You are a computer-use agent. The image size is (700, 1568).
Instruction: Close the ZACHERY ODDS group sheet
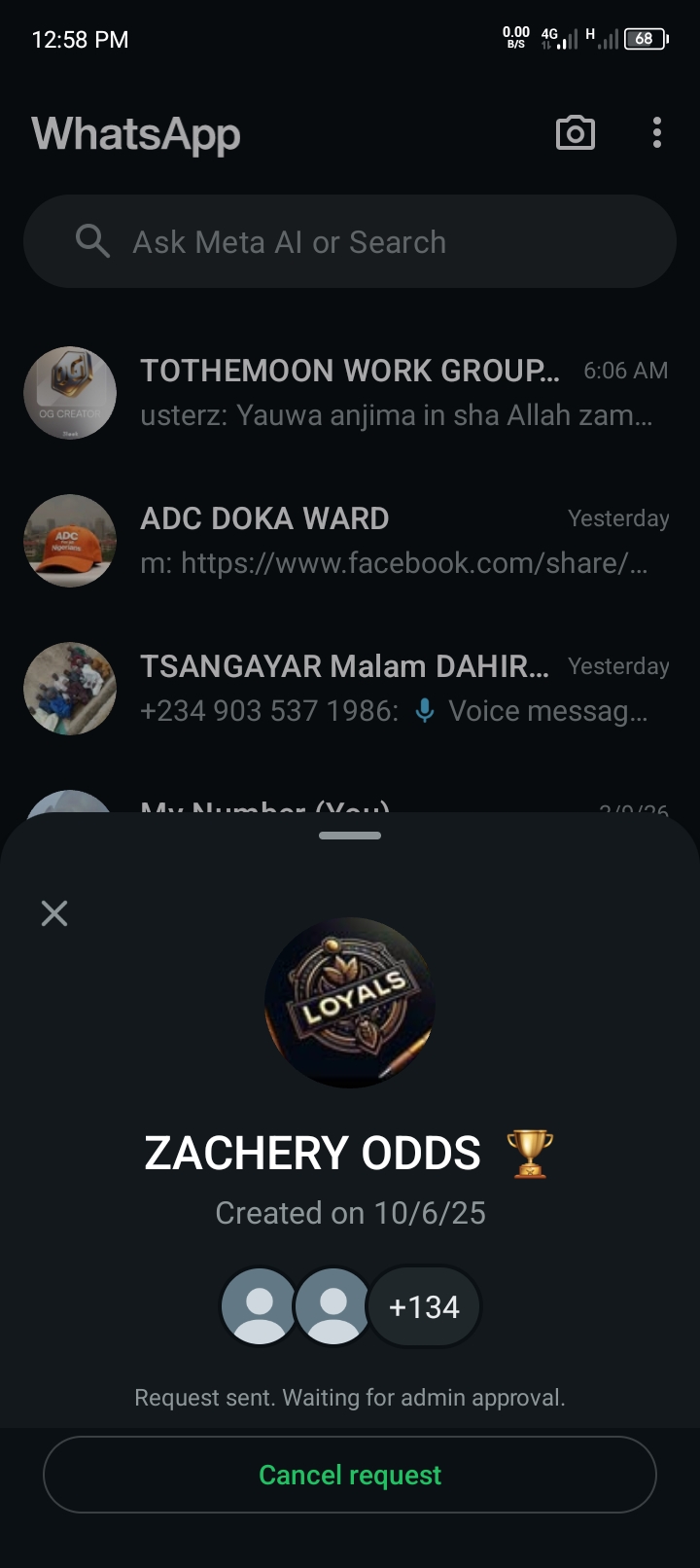(x=54, y=912)
